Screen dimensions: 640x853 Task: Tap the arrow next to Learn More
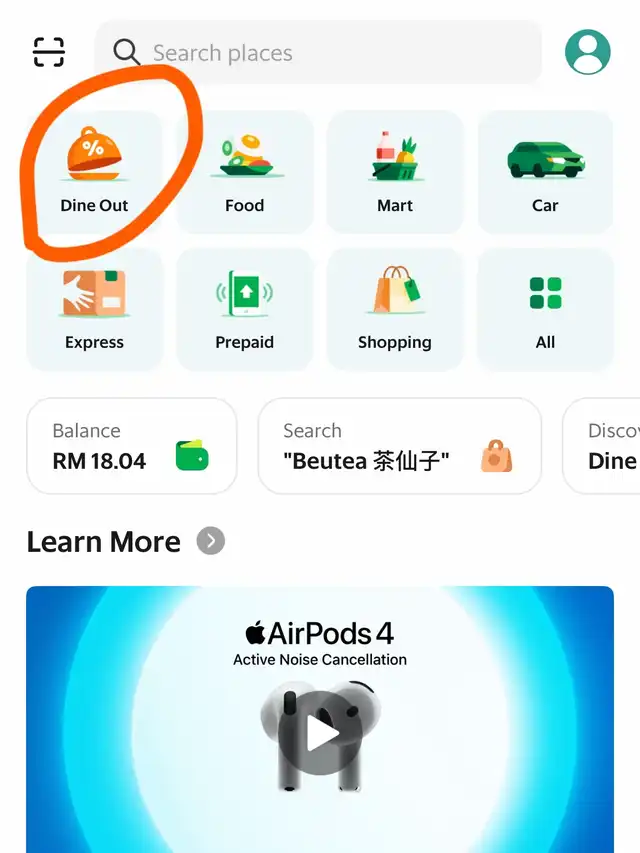coord(210,542)
